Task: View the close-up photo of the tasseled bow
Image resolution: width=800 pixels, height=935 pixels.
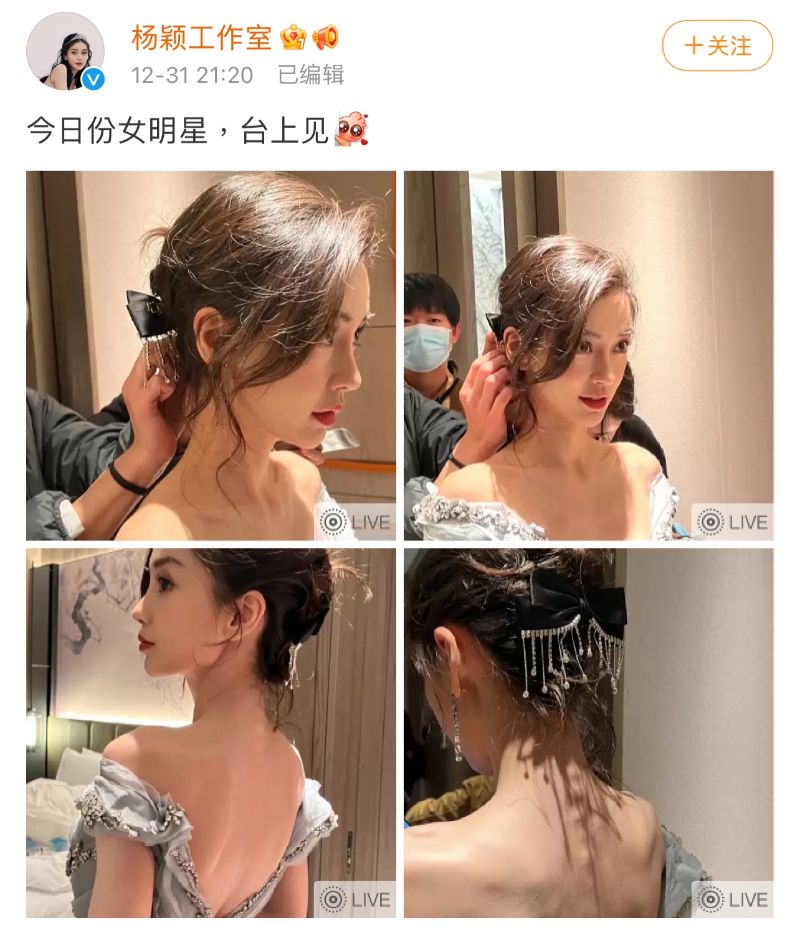Action: 588,732
